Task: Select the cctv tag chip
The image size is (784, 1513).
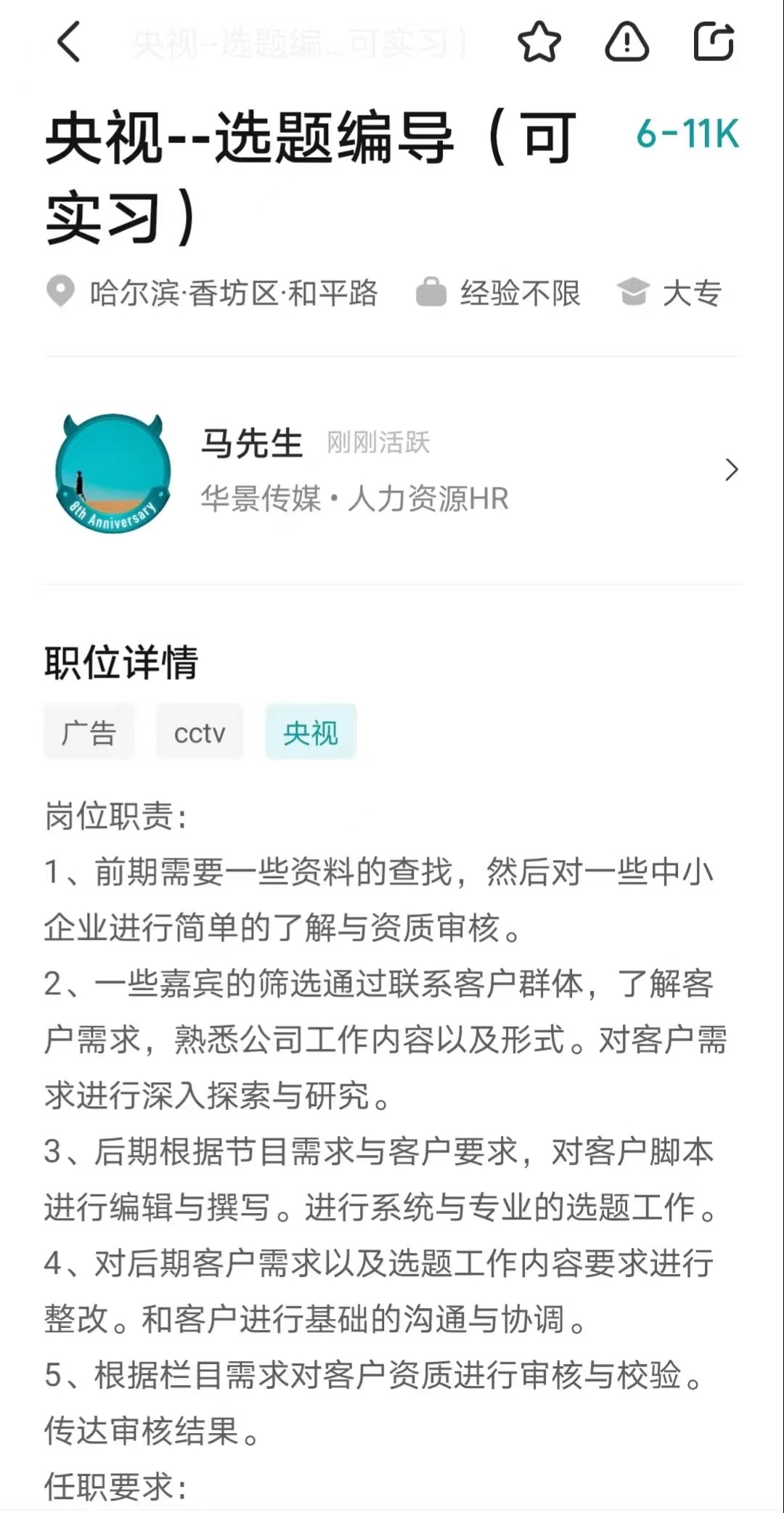Action: coord(200,732)
